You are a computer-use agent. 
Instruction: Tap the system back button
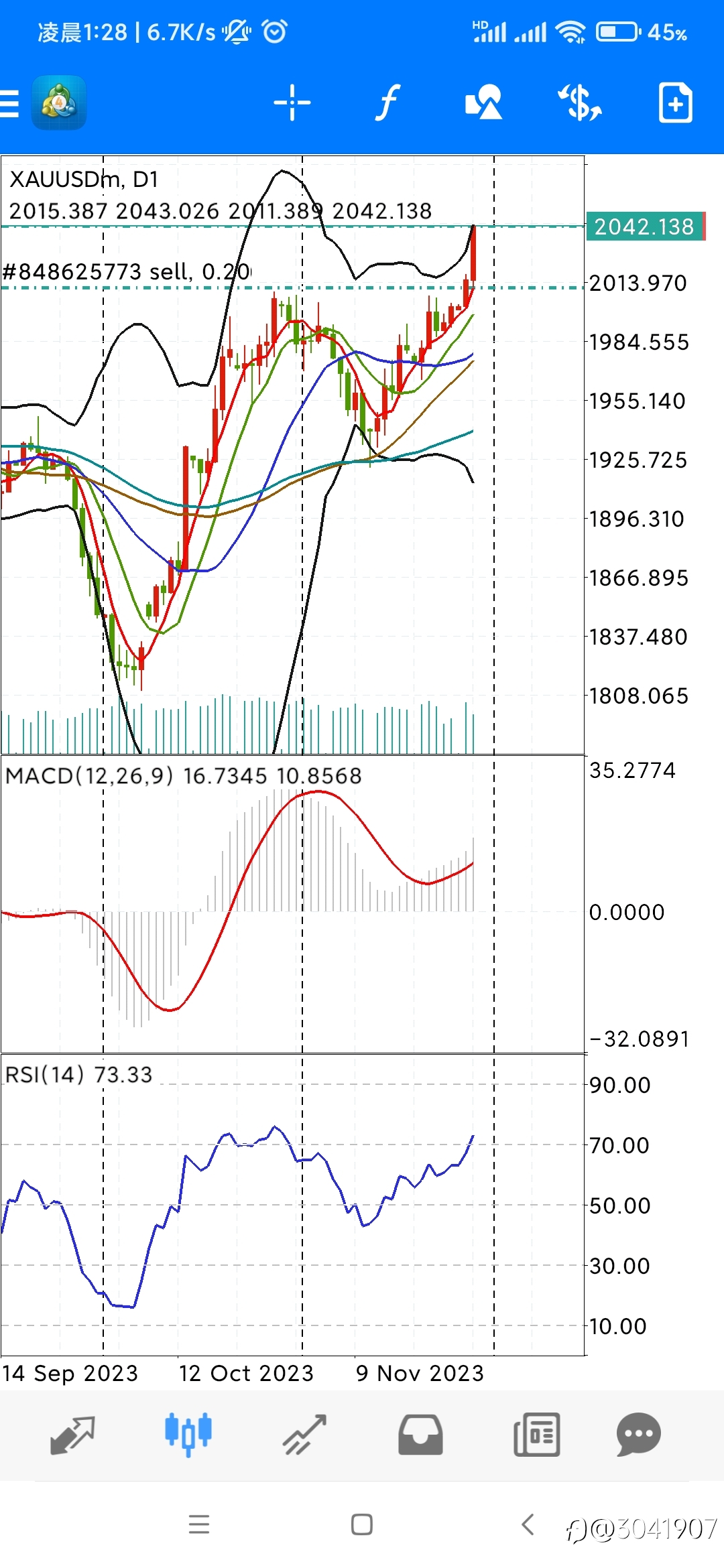tap(528, 1524)
